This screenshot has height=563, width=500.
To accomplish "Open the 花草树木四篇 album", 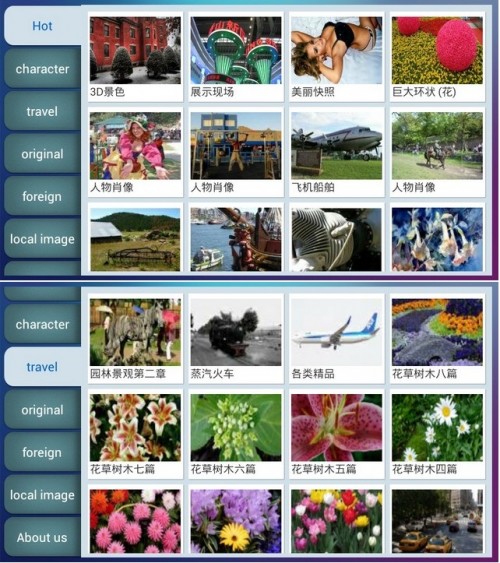I will click(437, 434).
